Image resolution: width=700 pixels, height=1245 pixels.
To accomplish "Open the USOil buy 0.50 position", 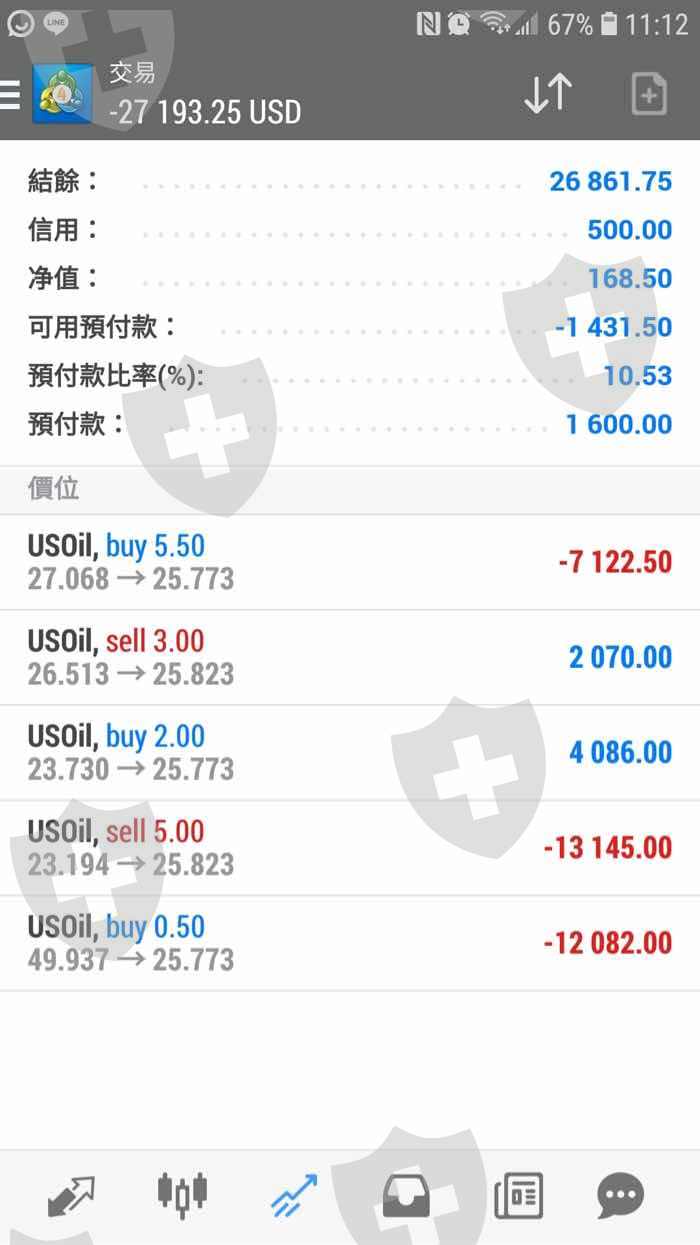I will tap(350, 942).
